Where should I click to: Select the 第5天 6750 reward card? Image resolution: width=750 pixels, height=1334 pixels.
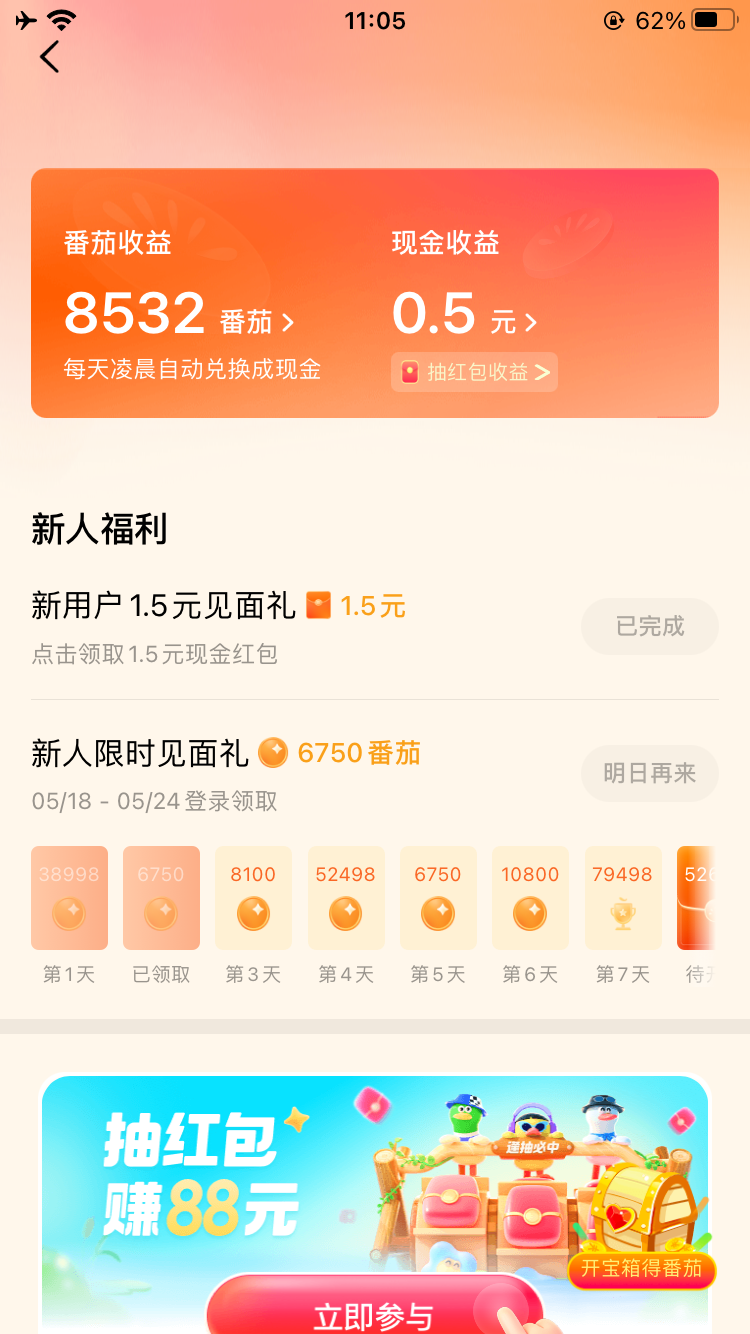click(438, 897)
